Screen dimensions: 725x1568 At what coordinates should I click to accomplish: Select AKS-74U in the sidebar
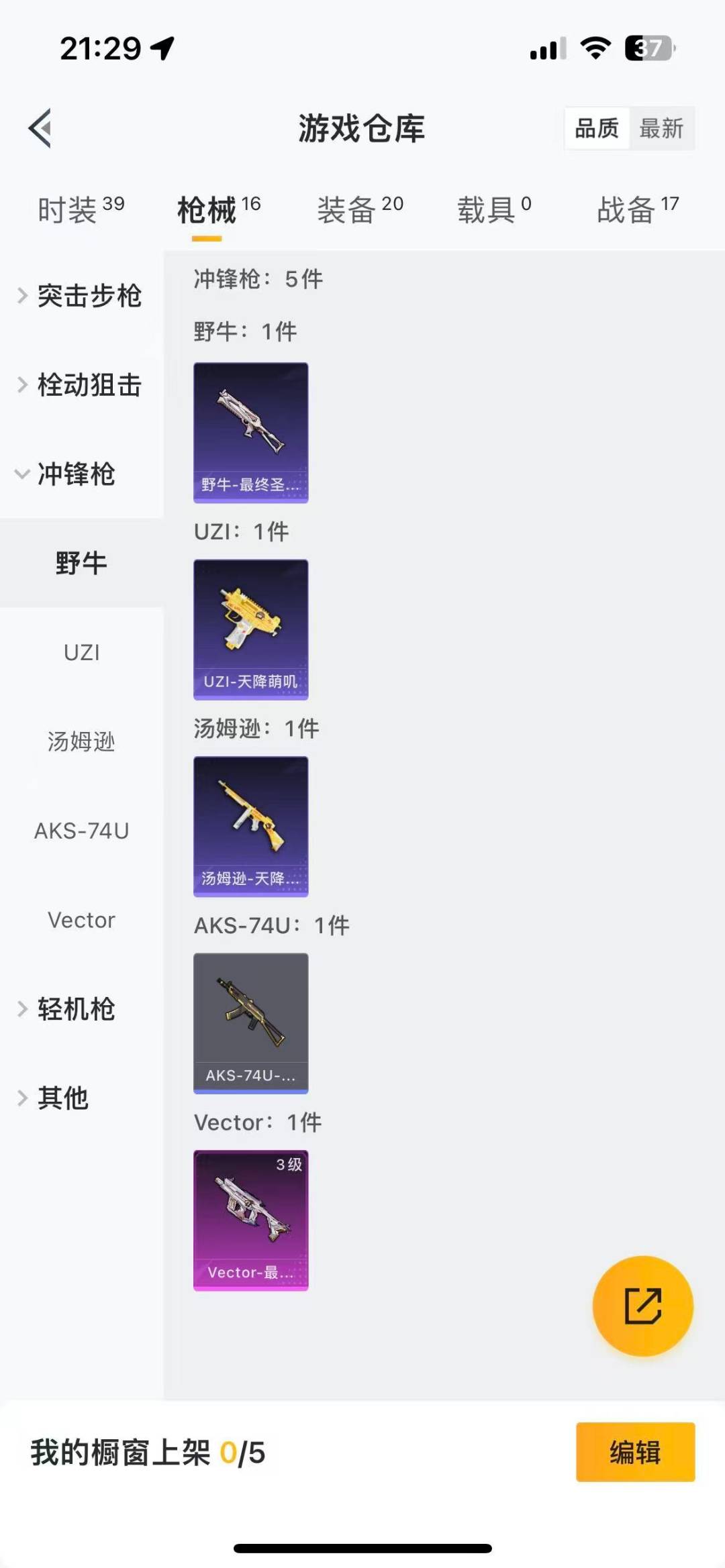(x=81, y=831)
